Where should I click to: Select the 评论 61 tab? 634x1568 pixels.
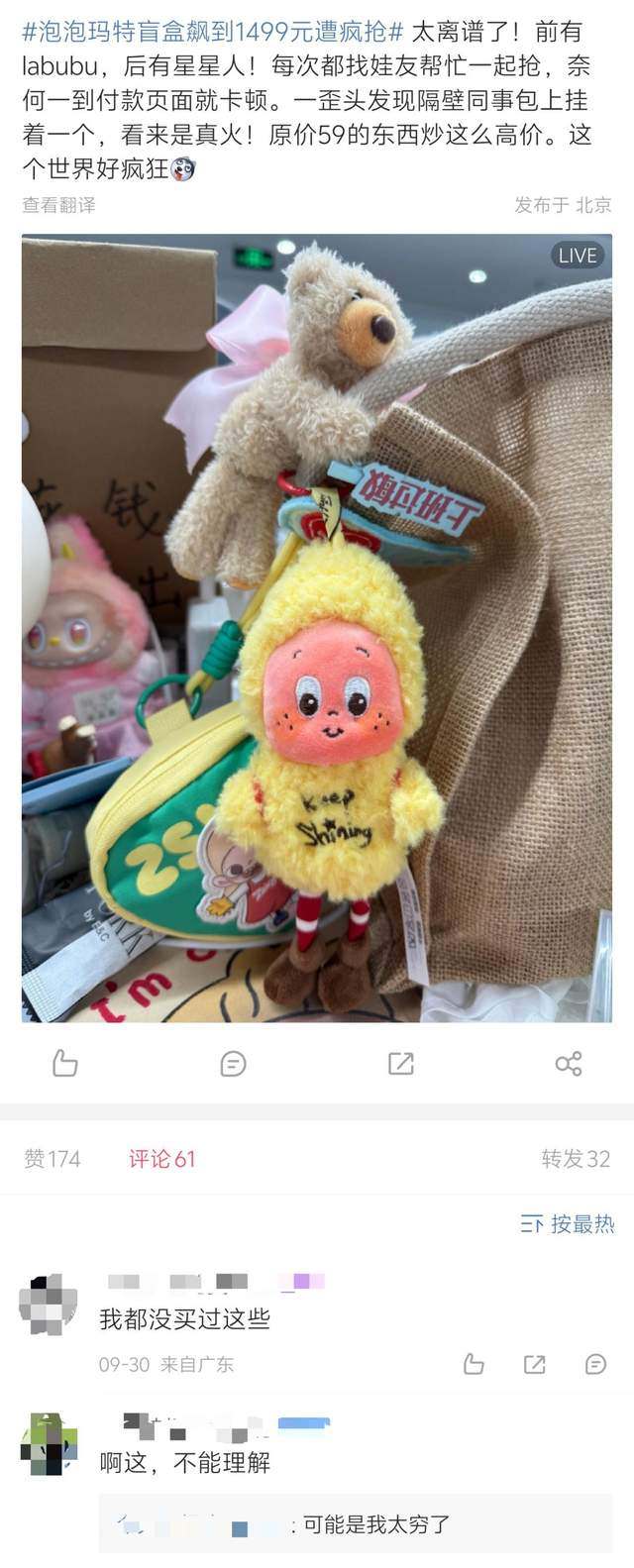(162, 1158)
